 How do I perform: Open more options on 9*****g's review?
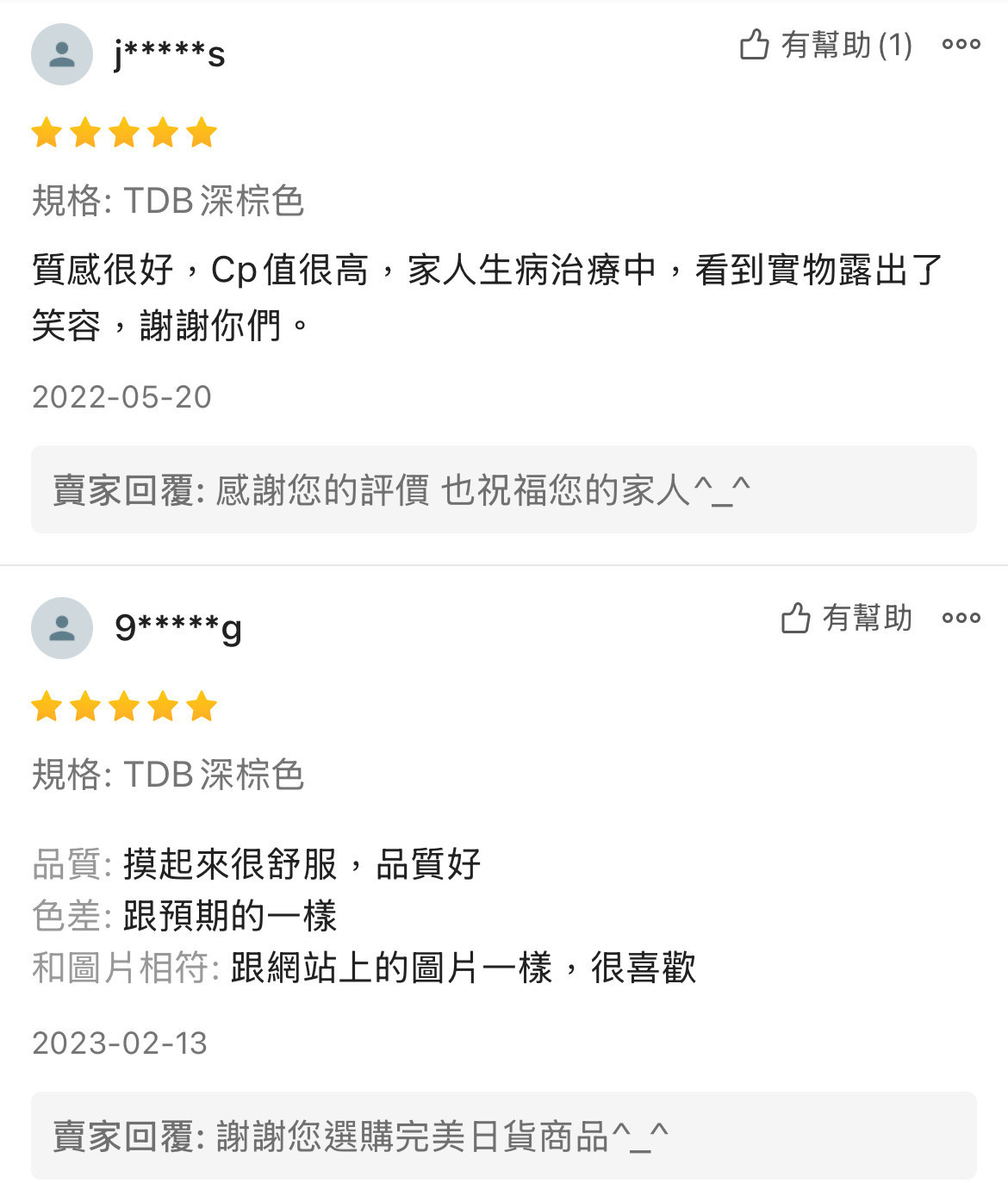pos(961,618)
